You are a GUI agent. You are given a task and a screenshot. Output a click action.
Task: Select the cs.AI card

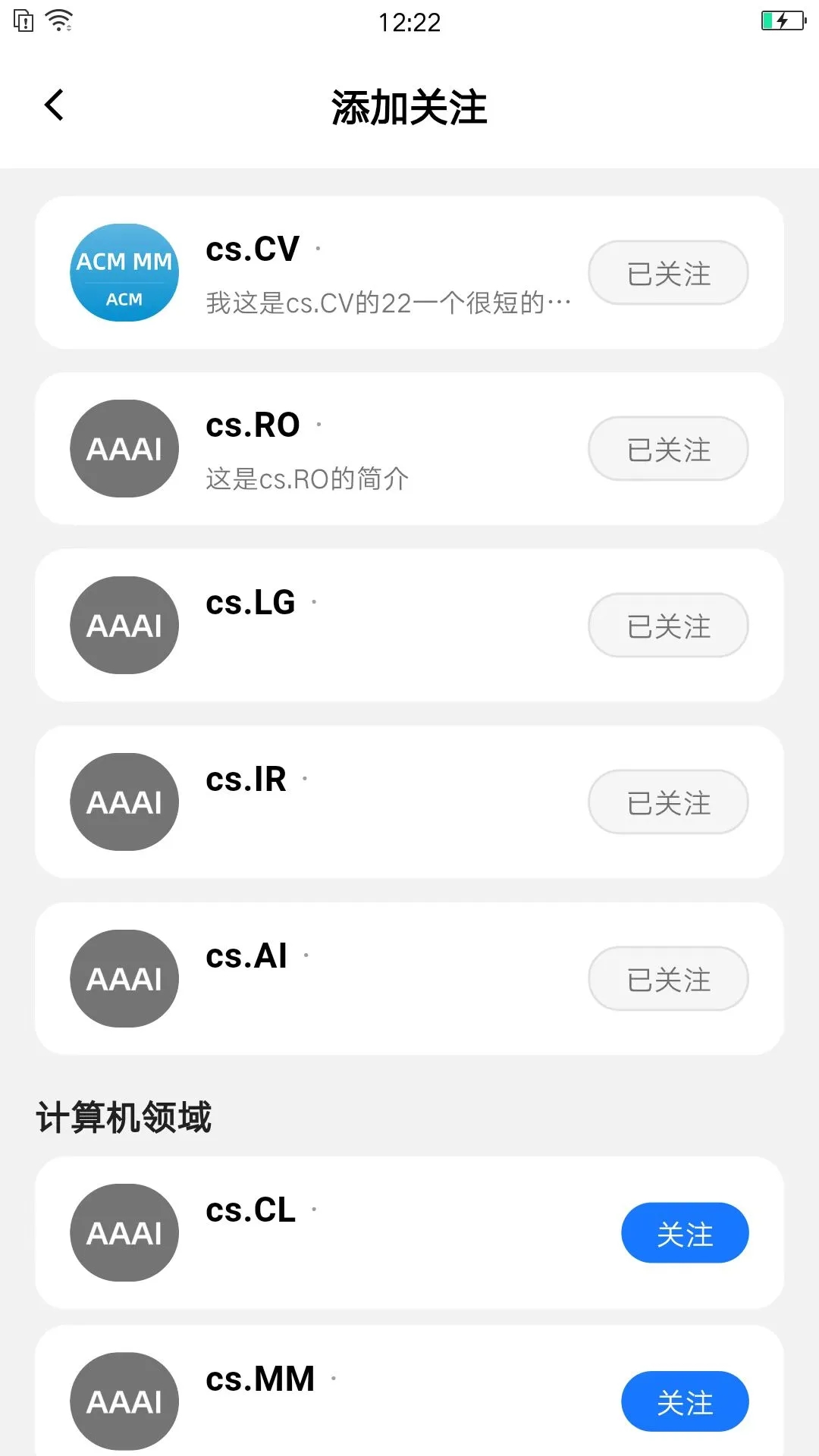(x=409, y=979)
